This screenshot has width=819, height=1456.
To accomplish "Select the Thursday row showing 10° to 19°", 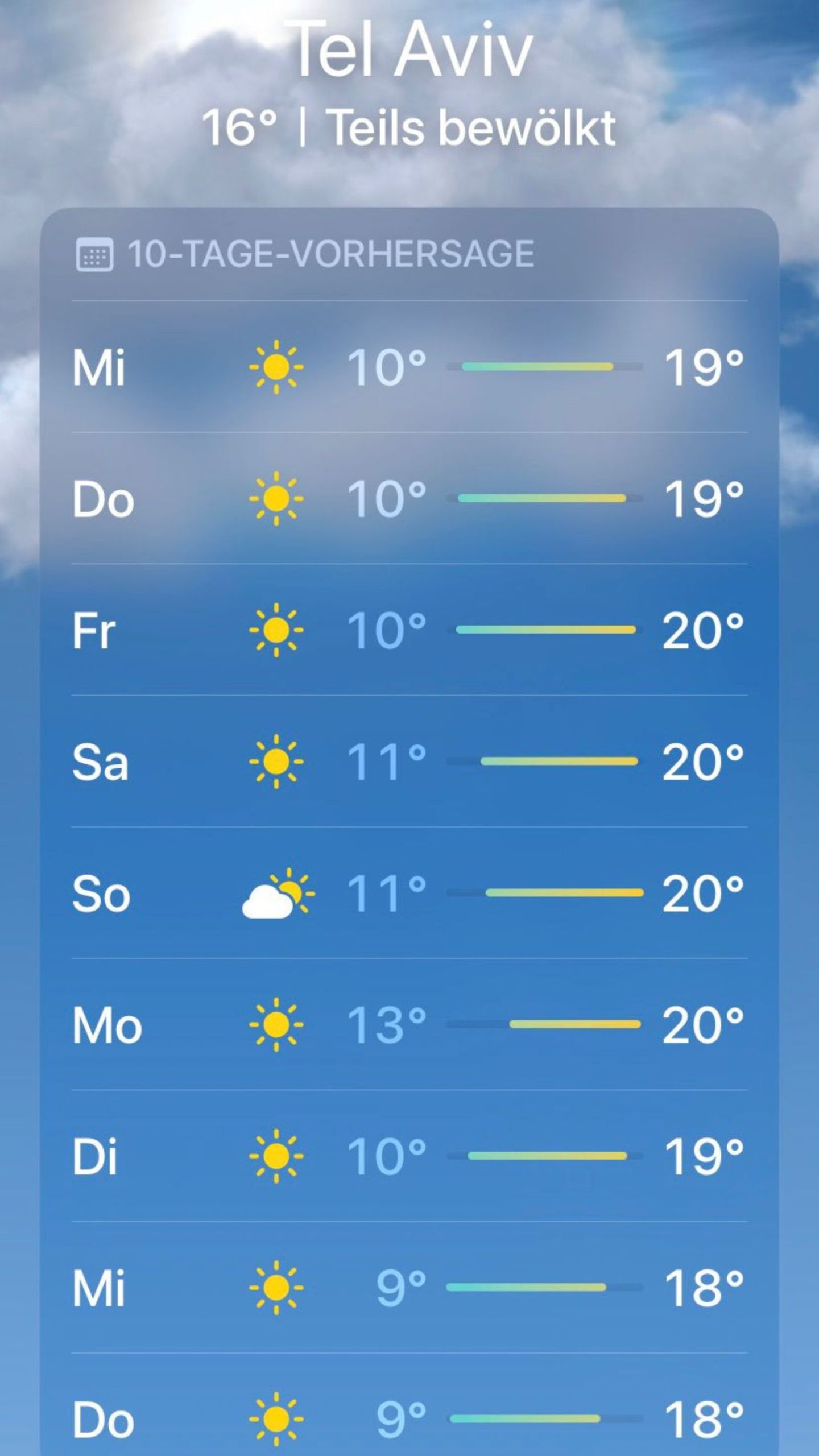I will (408, 498).
